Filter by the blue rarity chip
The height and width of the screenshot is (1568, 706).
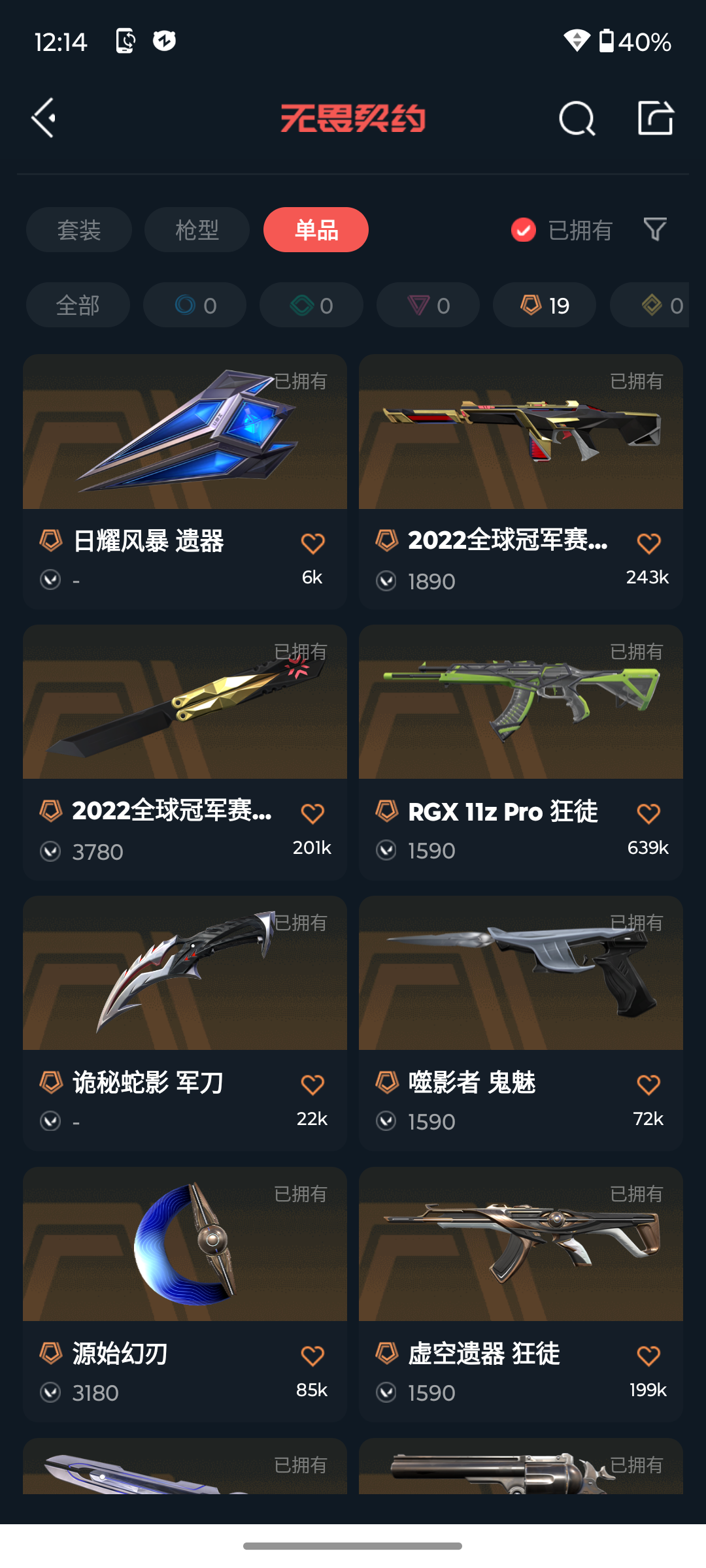point(195,305)
